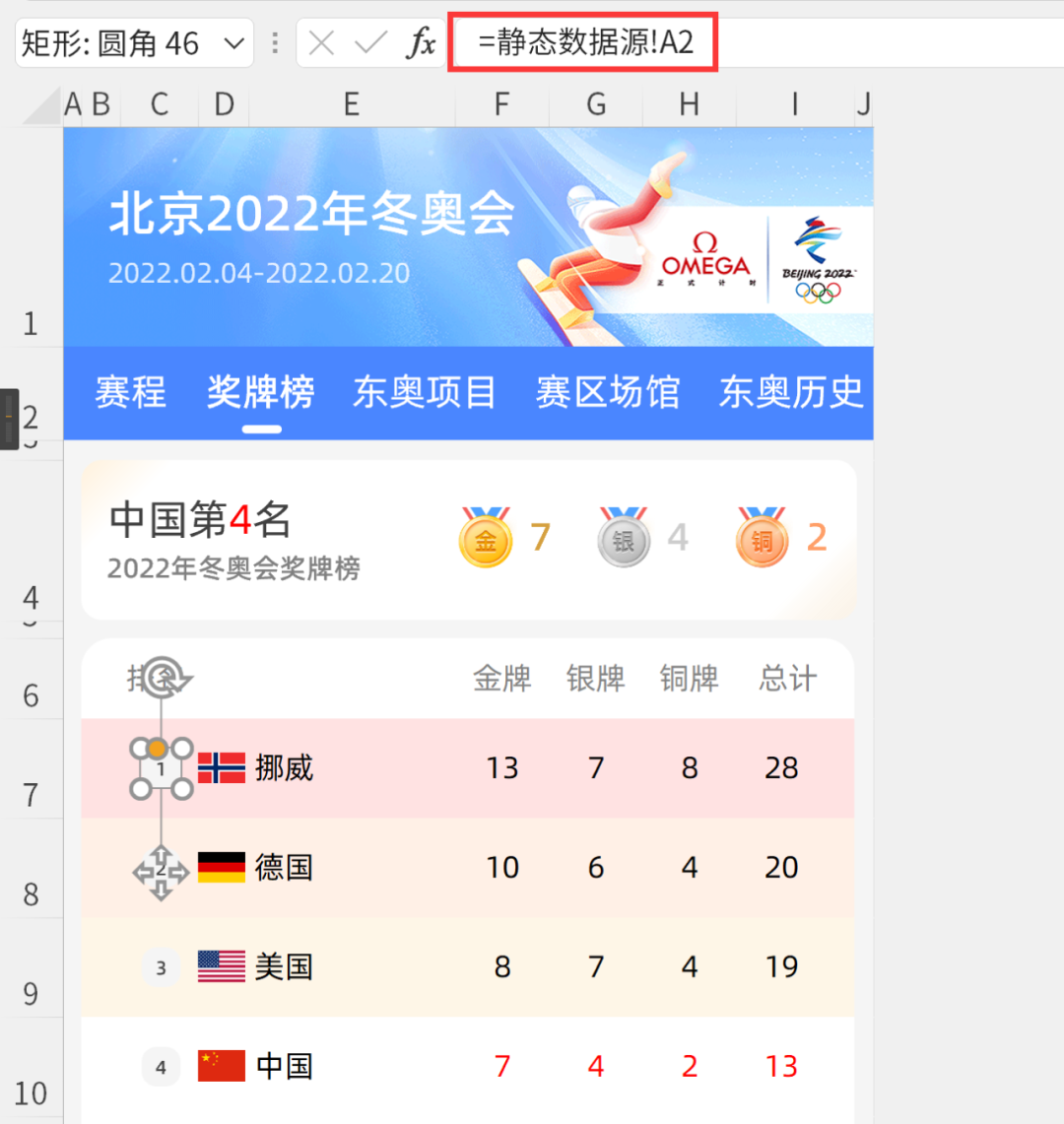Open the insert function fx dialog
The height and width of the screenshot is (1124, 1064).
point(422,43)
